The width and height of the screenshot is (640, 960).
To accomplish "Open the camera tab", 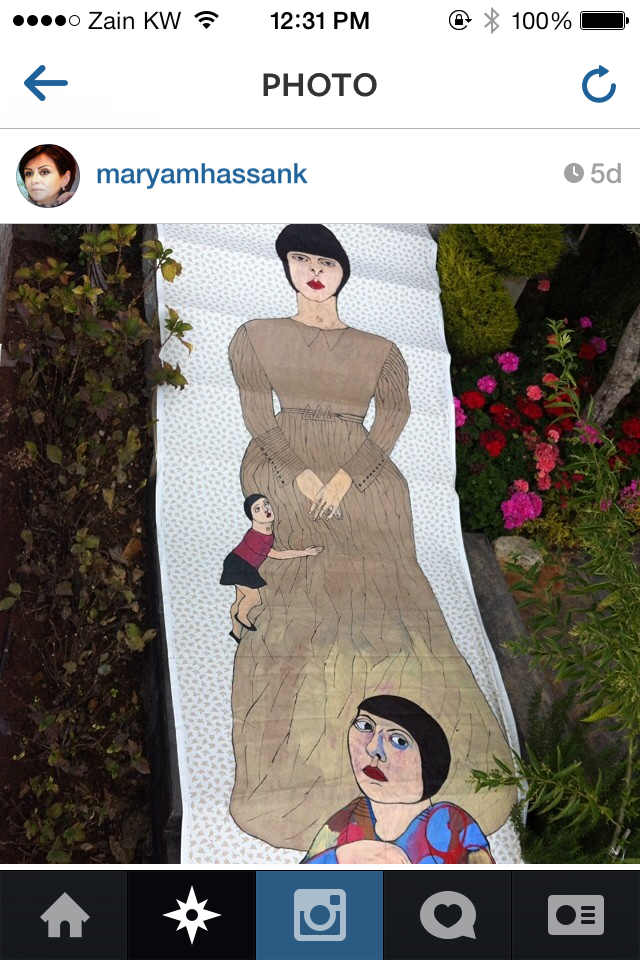I will [320, 915].
